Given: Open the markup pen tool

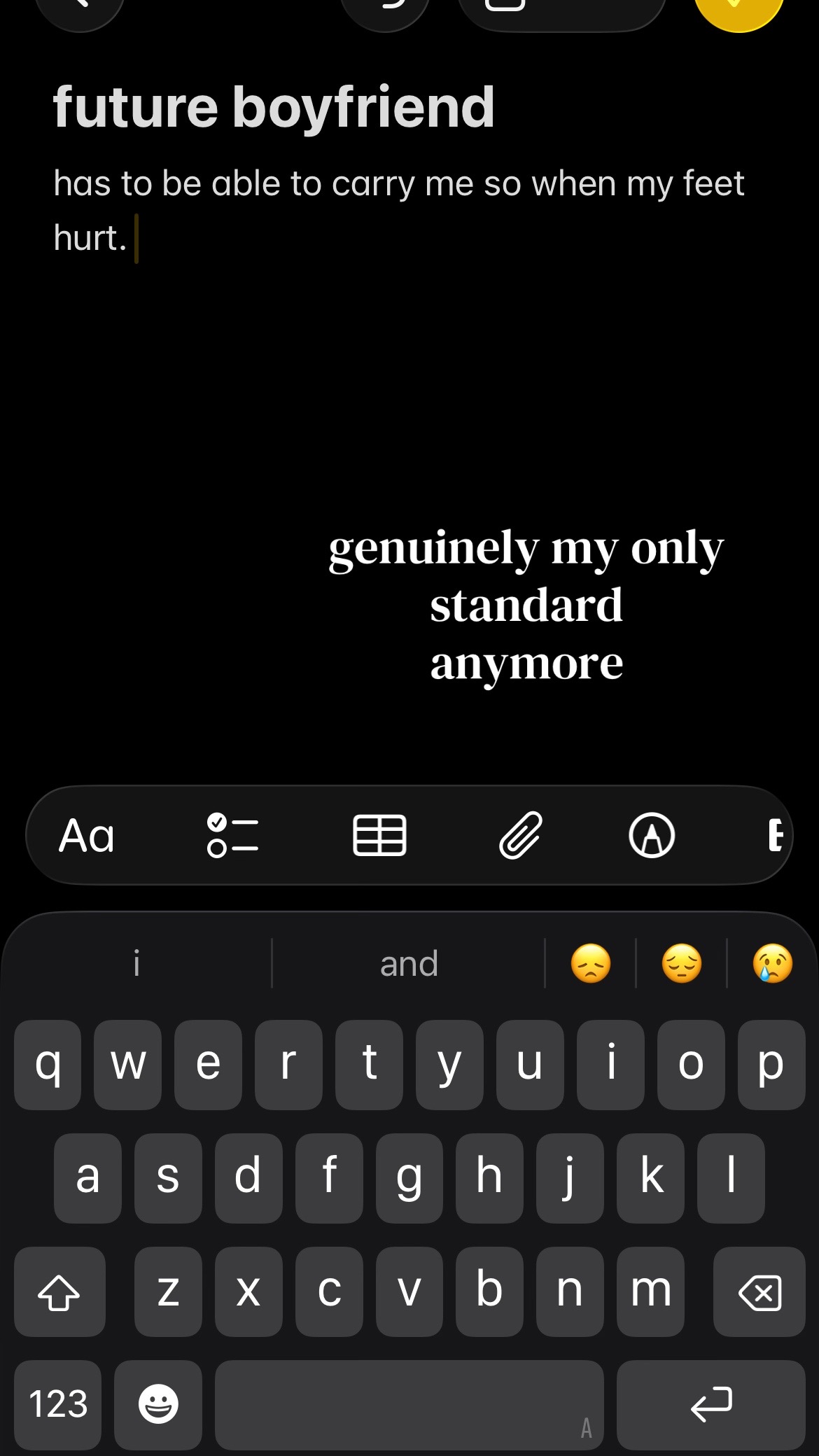Looking at the screenshot, I should [652, 835].
